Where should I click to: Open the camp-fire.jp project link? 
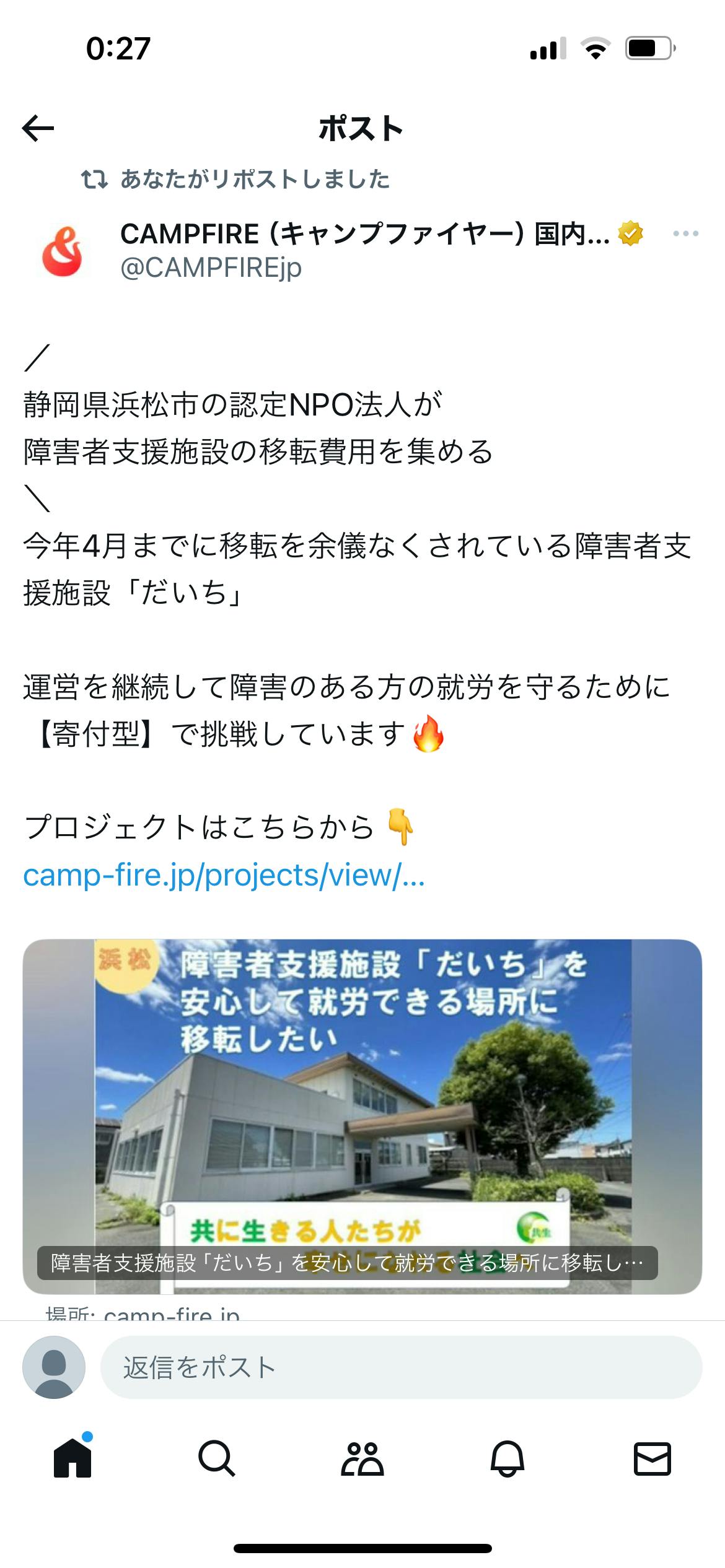(224, 875)
